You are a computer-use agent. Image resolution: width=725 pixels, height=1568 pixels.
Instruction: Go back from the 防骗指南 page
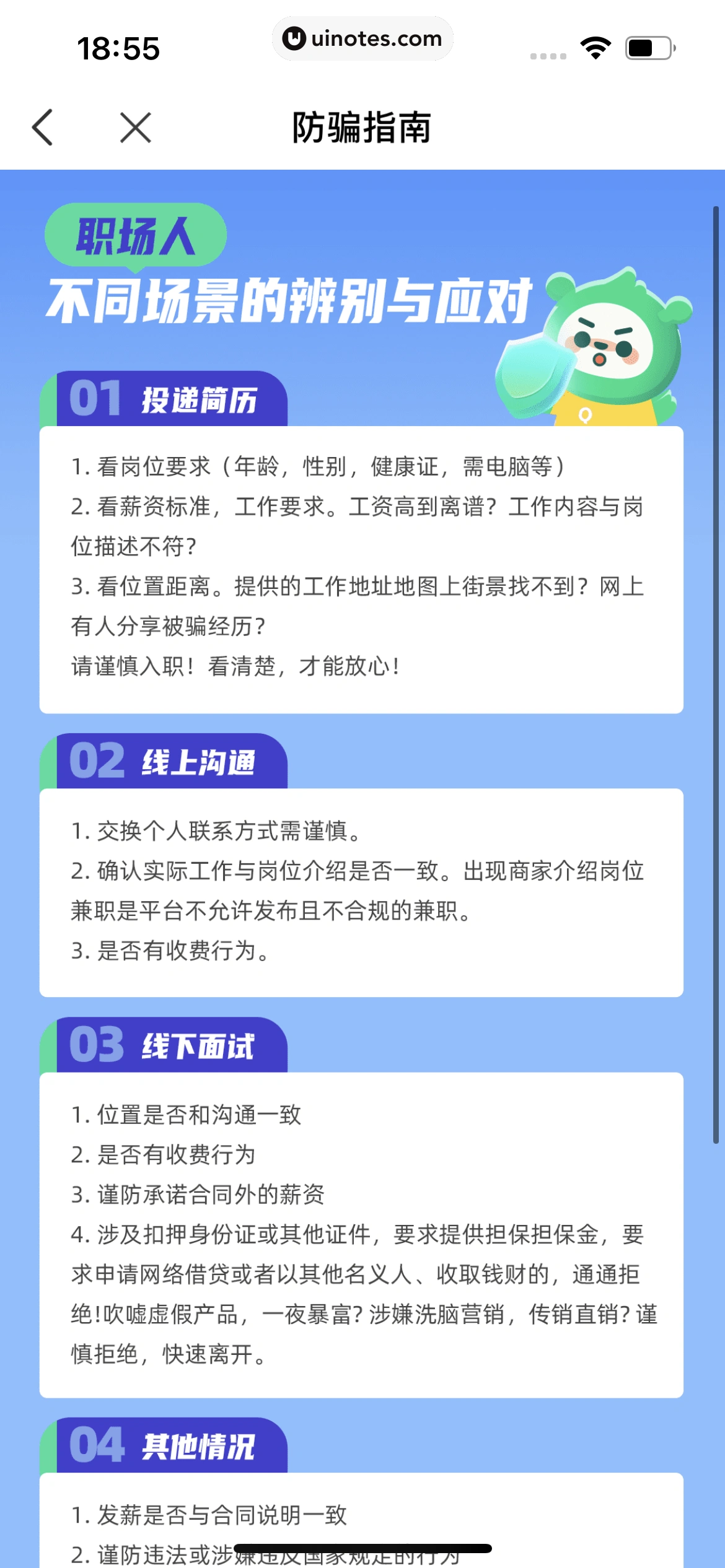coord(43,128)
